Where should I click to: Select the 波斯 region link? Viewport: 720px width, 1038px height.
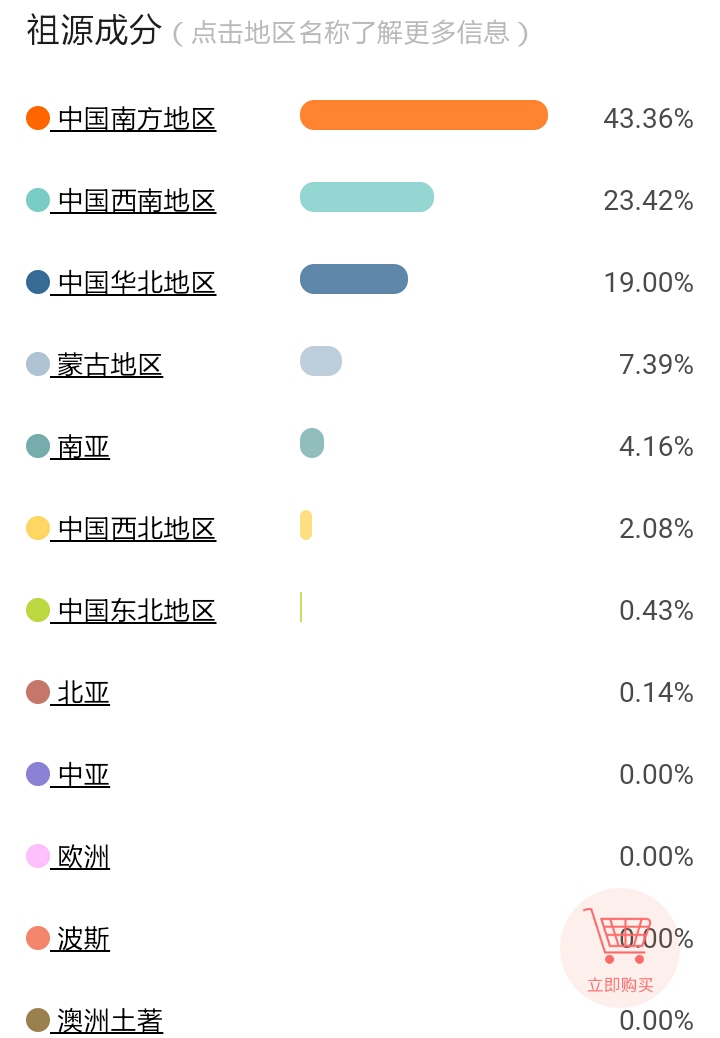[x=83, y=939]
